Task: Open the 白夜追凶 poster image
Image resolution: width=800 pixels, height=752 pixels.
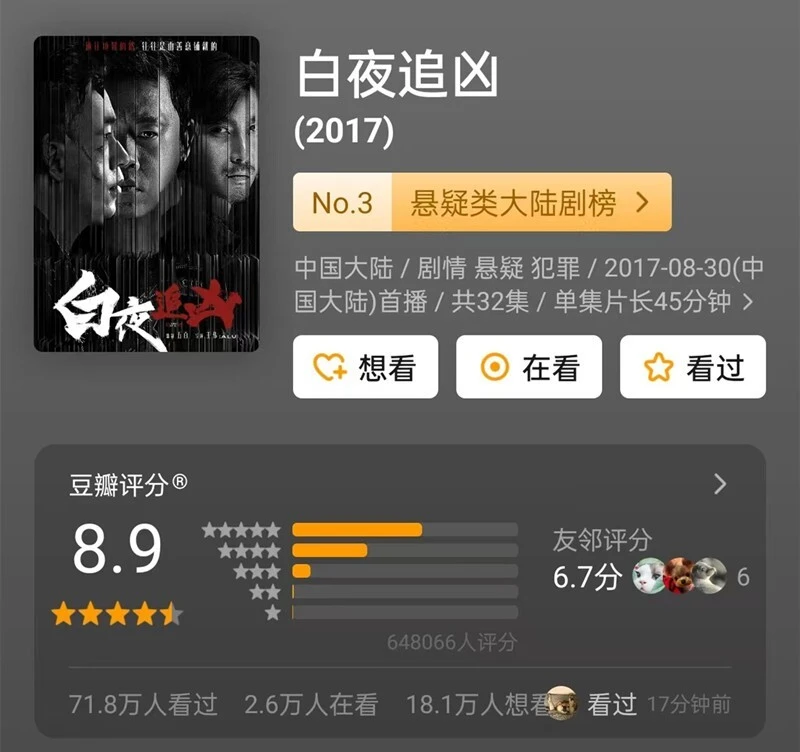Action: tap(147, 194)
